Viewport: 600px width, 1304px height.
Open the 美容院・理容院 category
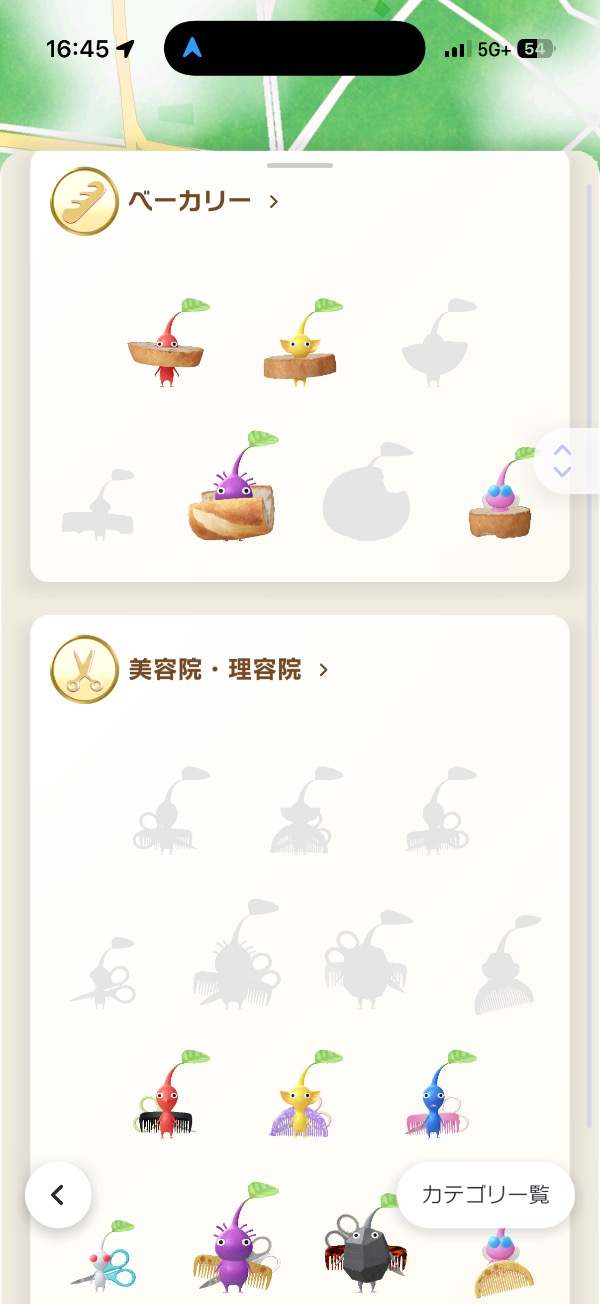215,670
